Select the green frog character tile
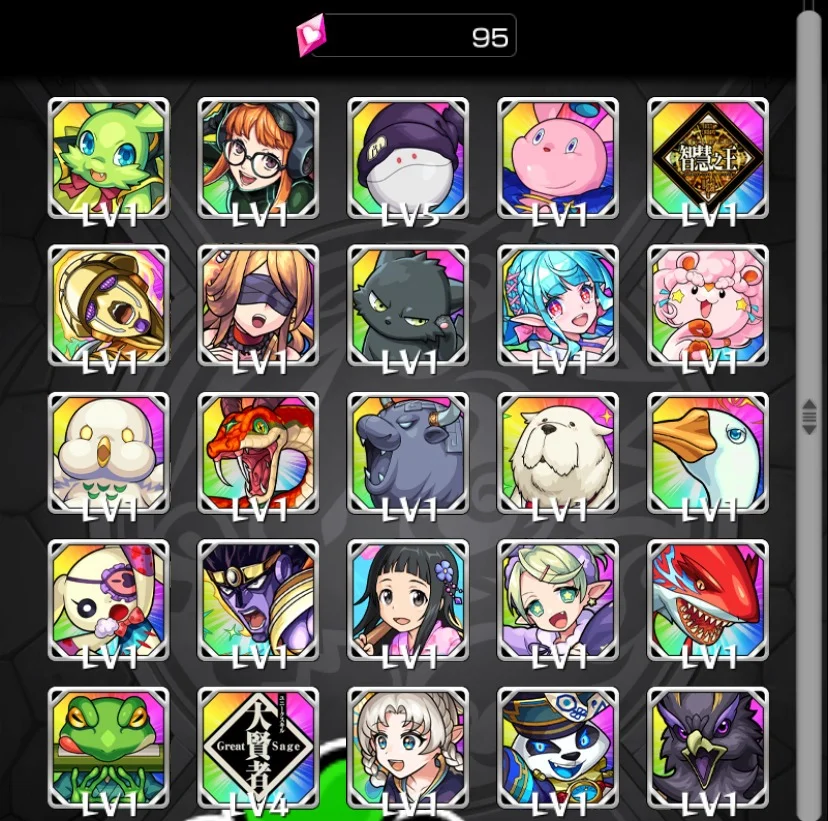This screenshot has height=821, width=828. (108, 748)
